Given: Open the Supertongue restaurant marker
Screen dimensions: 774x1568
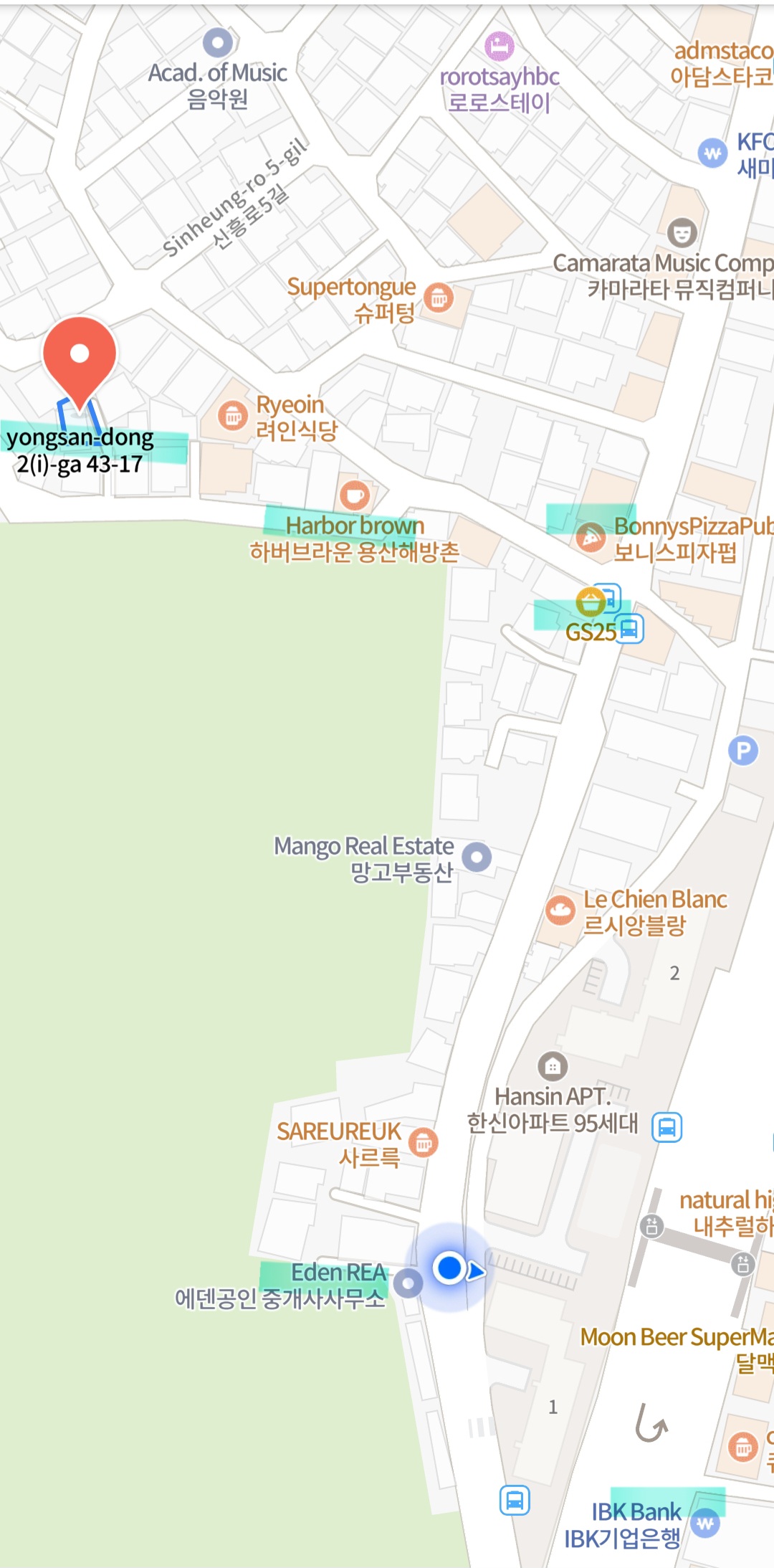Looking at the screenshot, I should [x=439, y=298].
